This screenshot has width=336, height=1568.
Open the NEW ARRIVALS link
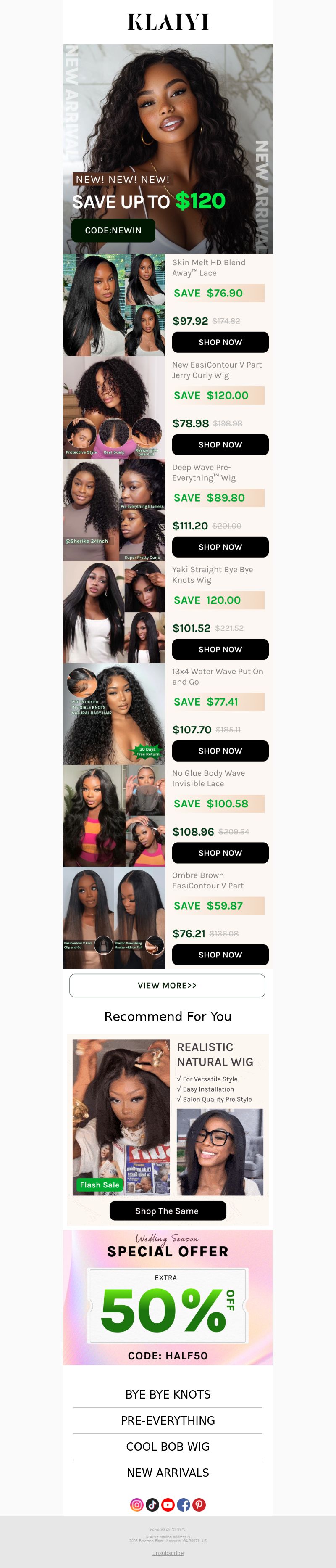click(168, 1473)
